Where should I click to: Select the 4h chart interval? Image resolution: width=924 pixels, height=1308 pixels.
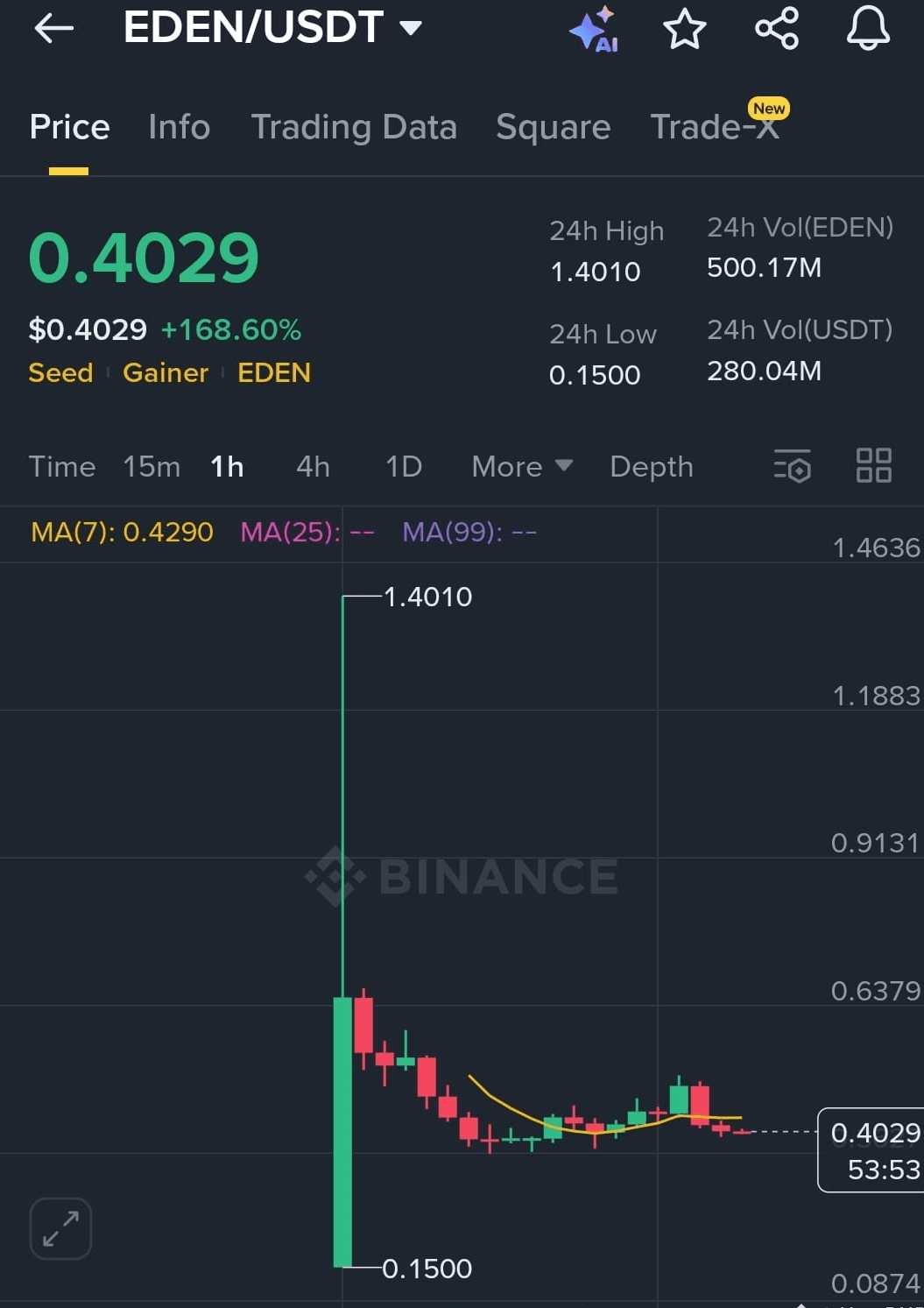(313, 467)
